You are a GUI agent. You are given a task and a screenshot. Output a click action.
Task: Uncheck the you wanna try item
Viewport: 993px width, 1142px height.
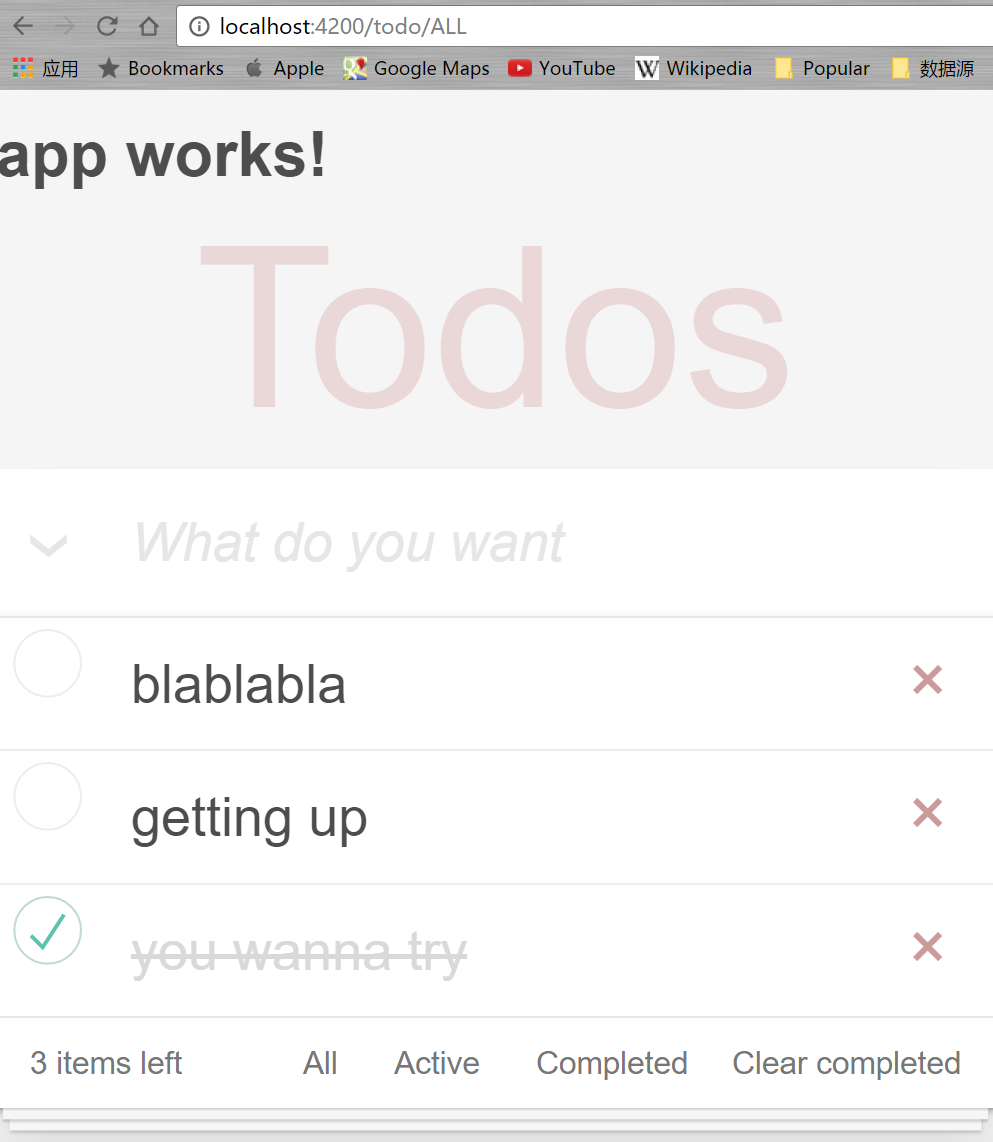47,930
